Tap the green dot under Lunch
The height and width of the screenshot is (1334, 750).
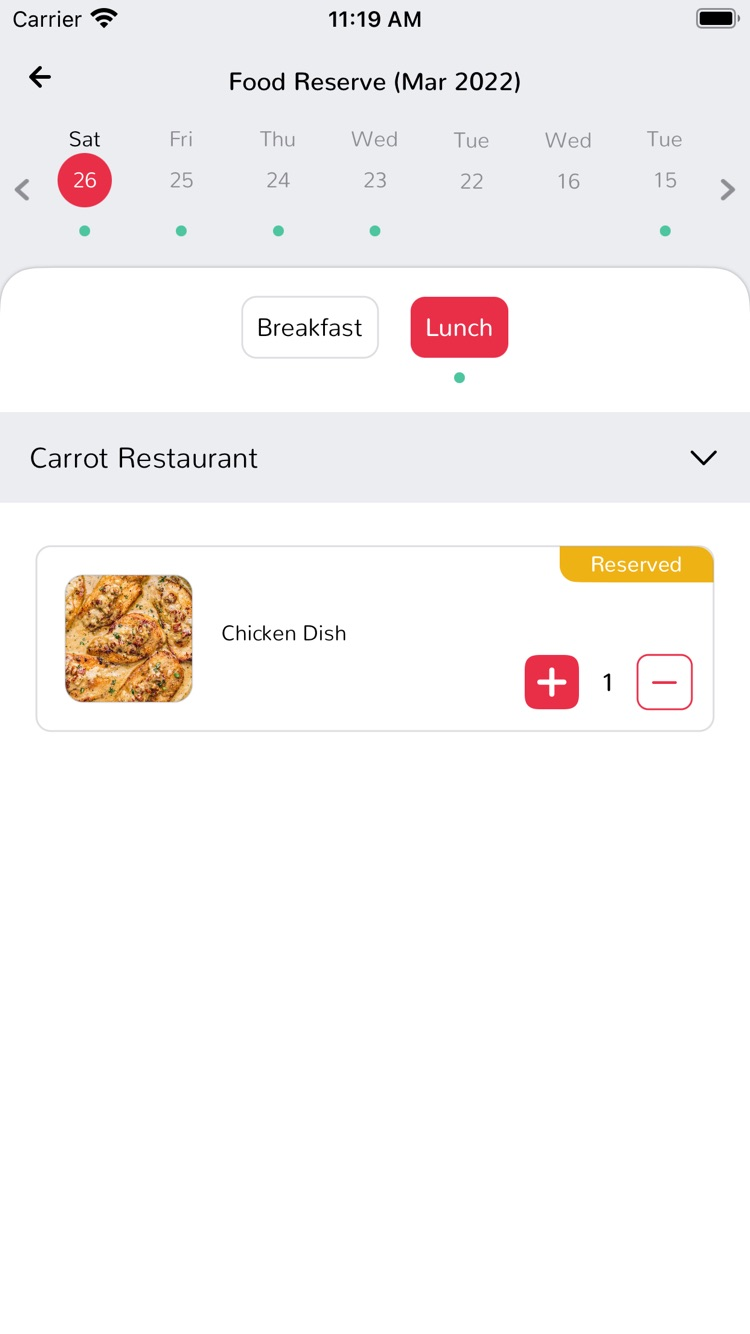pyautogui.click(x=459, y=377)
